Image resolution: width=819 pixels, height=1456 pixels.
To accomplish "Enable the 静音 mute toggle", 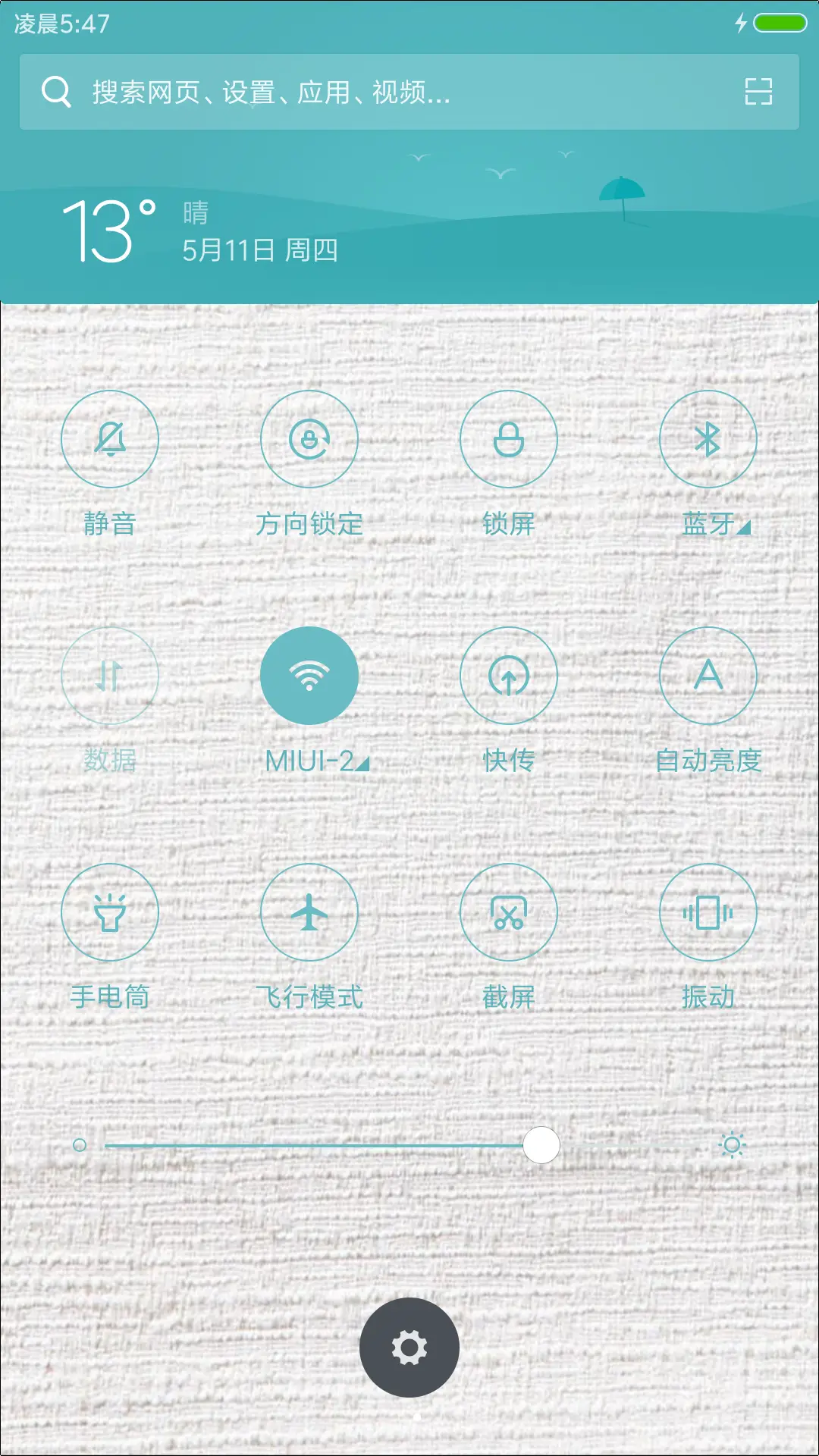I will 110,440.
